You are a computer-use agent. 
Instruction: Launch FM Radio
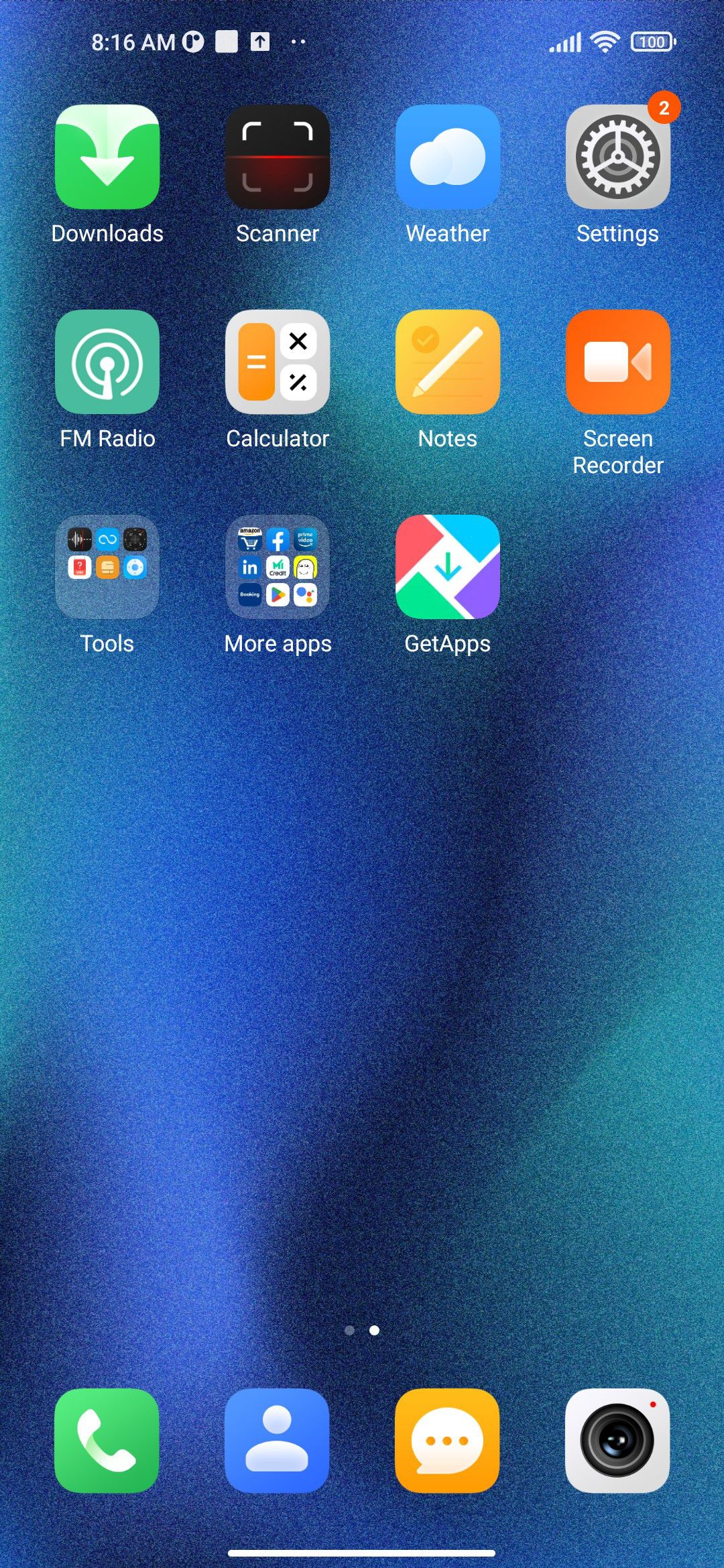pyautogui.click(x=107, y=362)
